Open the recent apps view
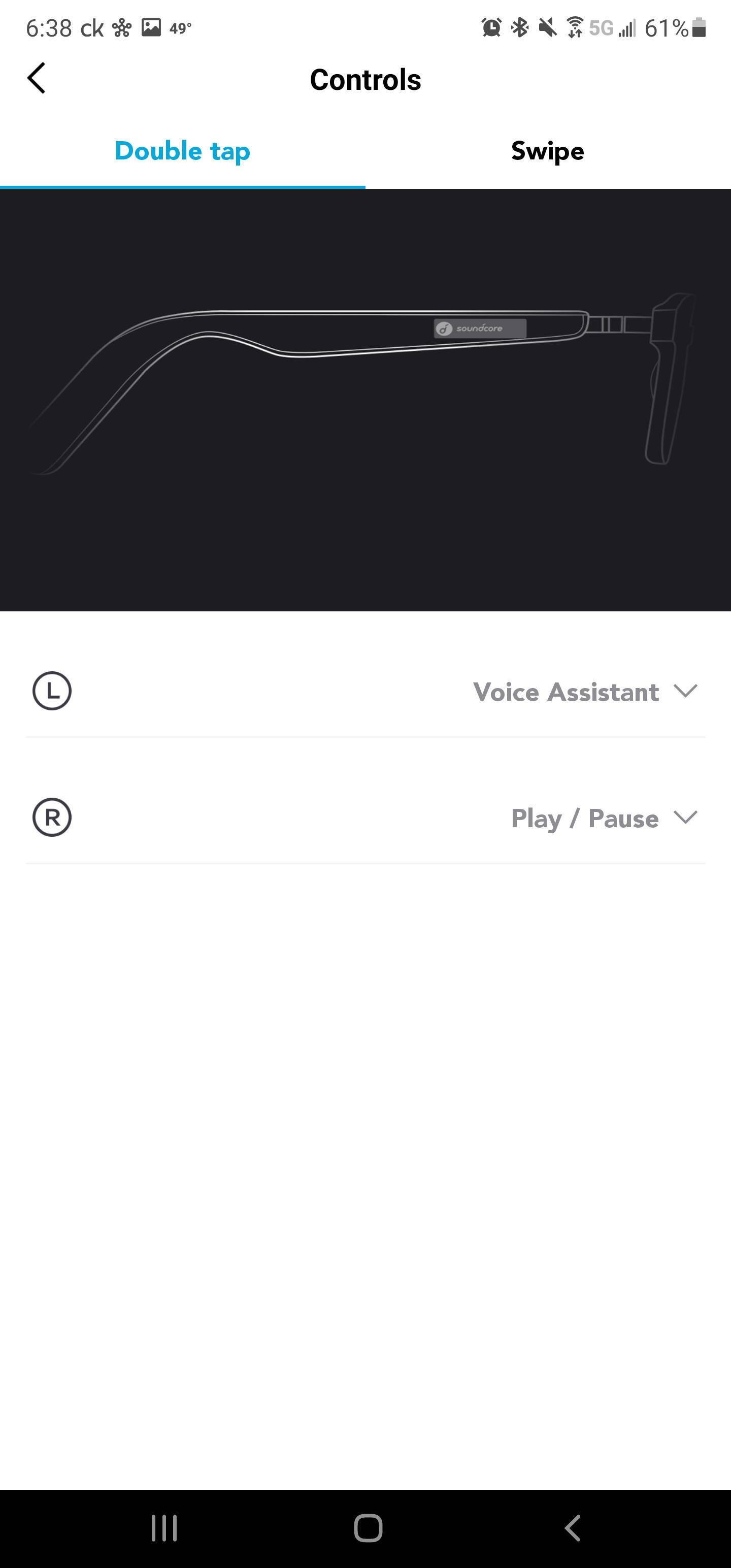This screenshot has height=1568, width=731. tap(164, 1528)
